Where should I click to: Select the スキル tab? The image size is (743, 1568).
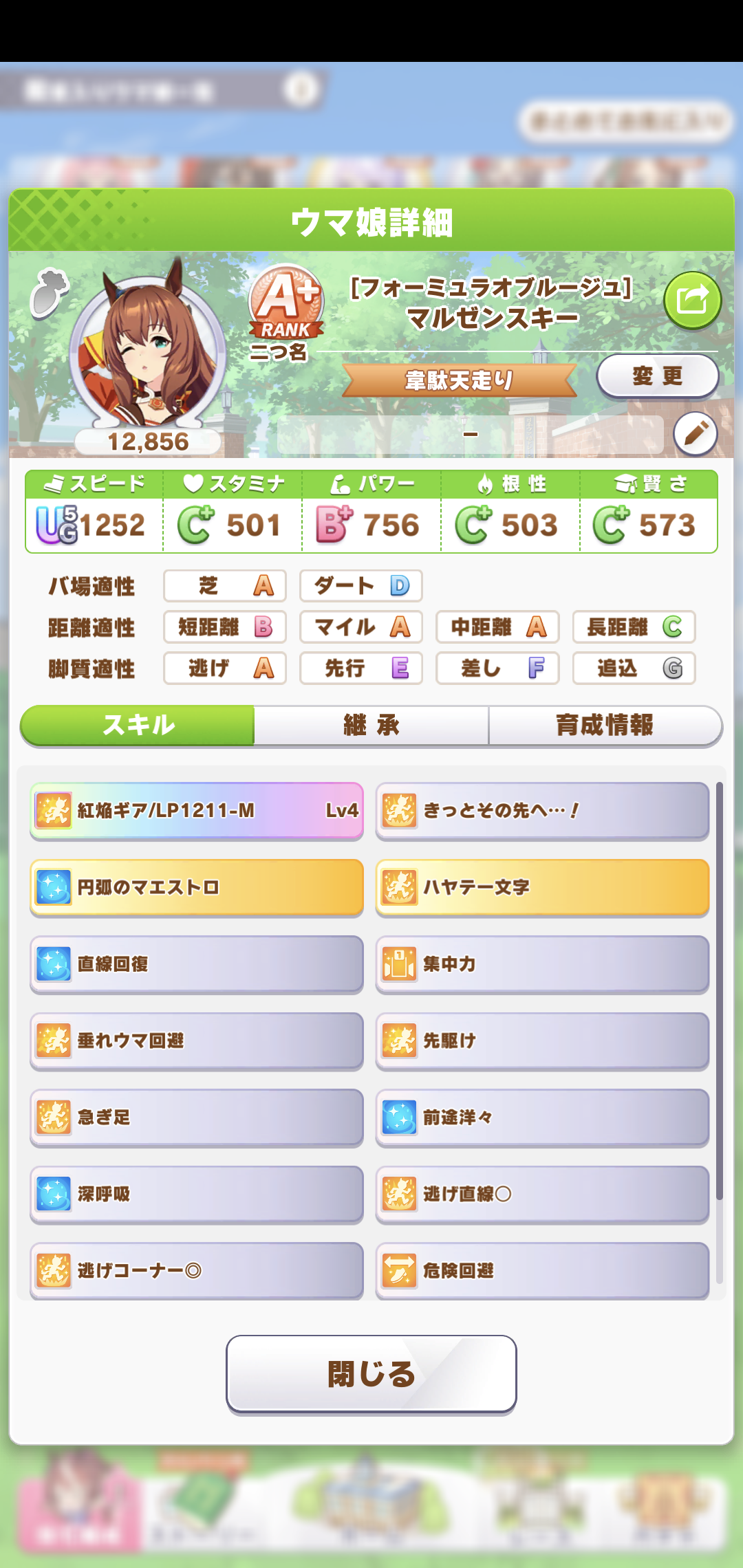(138, 725)
